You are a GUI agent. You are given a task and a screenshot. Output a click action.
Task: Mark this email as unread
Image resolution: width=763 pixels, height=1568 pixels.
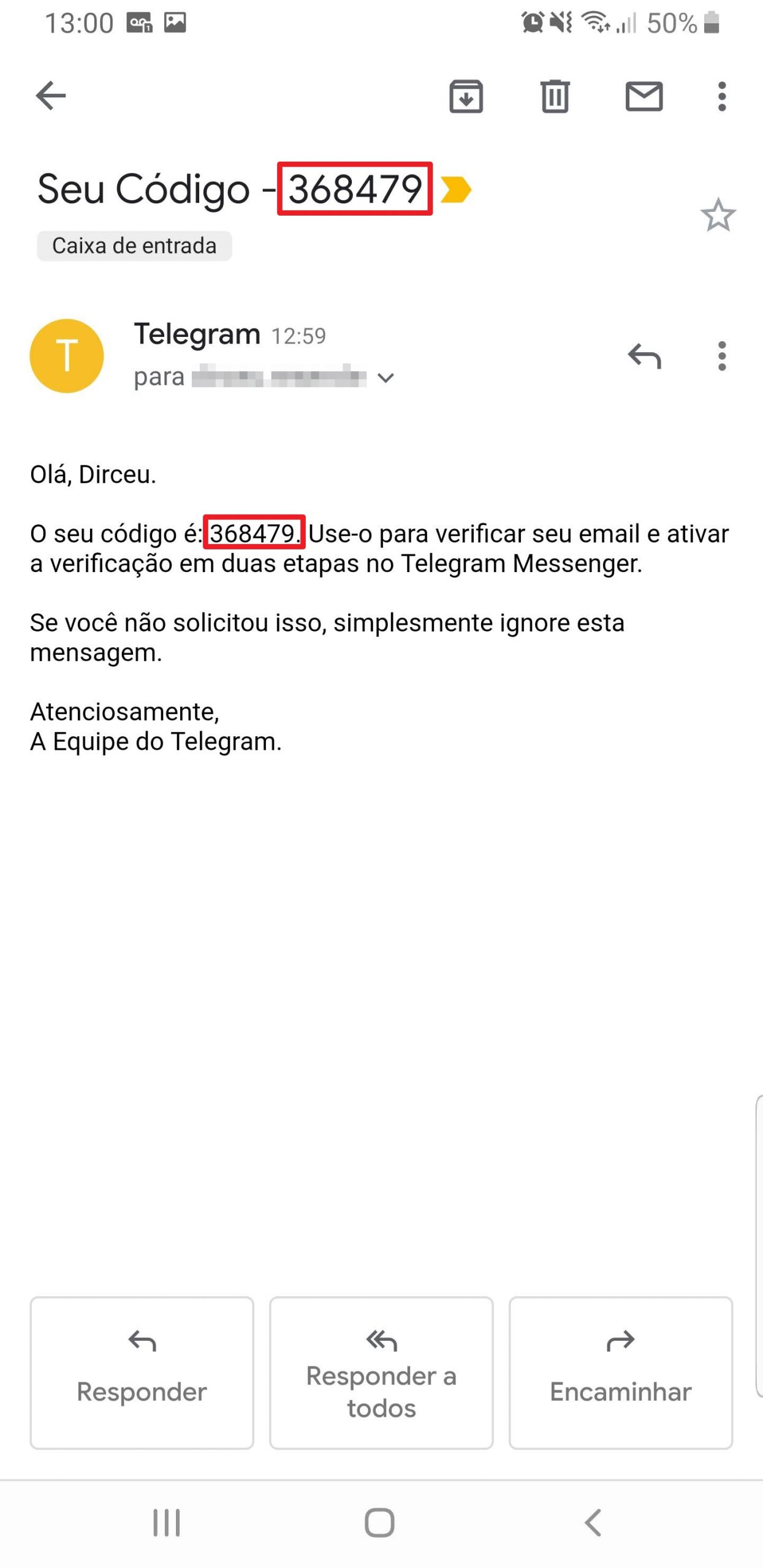[x=643, y=96]
